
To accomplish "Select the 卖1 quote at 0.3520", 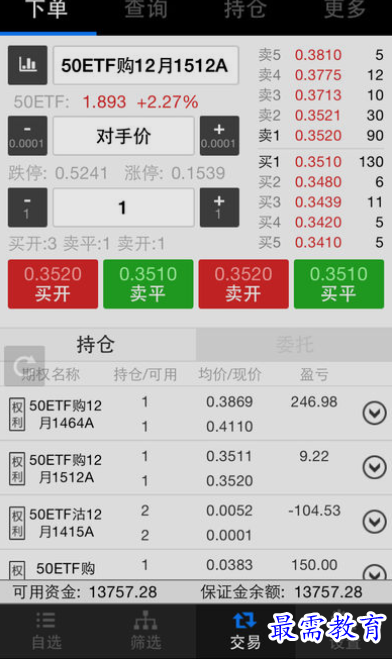I will pyautogui.click(x=321, y=136).
